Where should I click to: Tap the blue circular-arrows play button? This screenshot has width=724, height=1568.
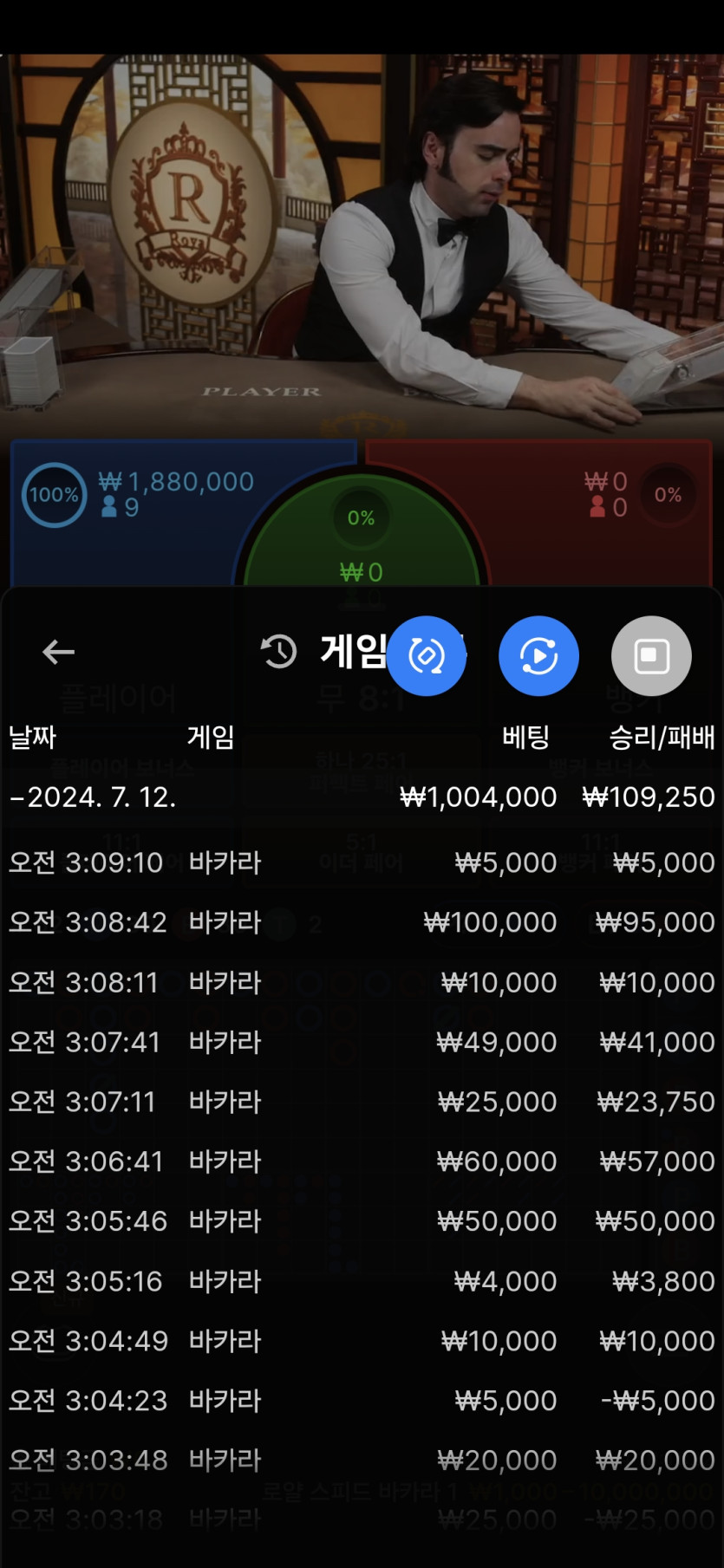[538, 656]
